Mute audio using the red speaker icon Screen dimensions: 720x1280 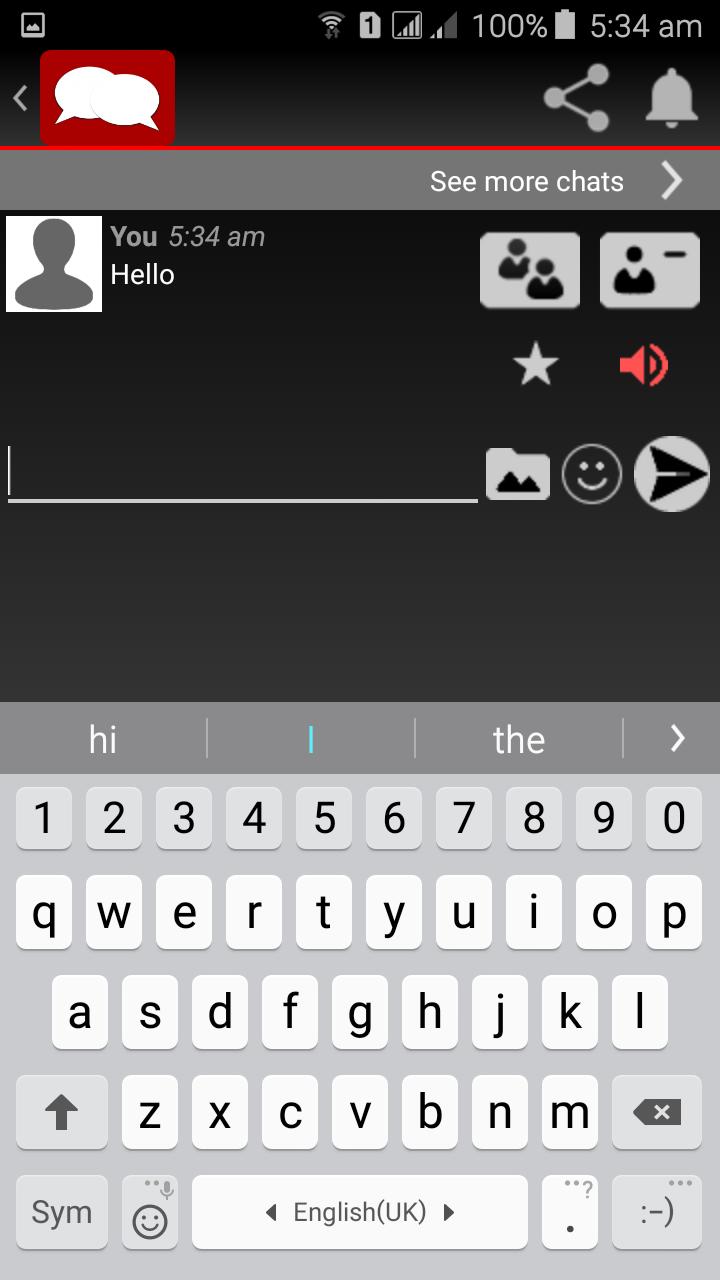643,364
